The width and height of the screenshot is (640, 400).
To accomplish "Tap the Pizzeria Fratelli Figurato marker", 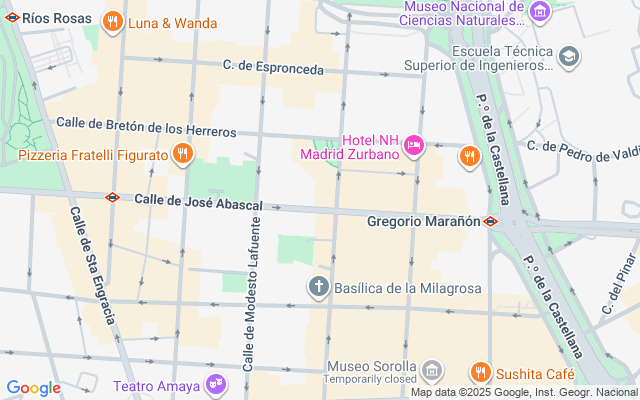I will (182, 155).
